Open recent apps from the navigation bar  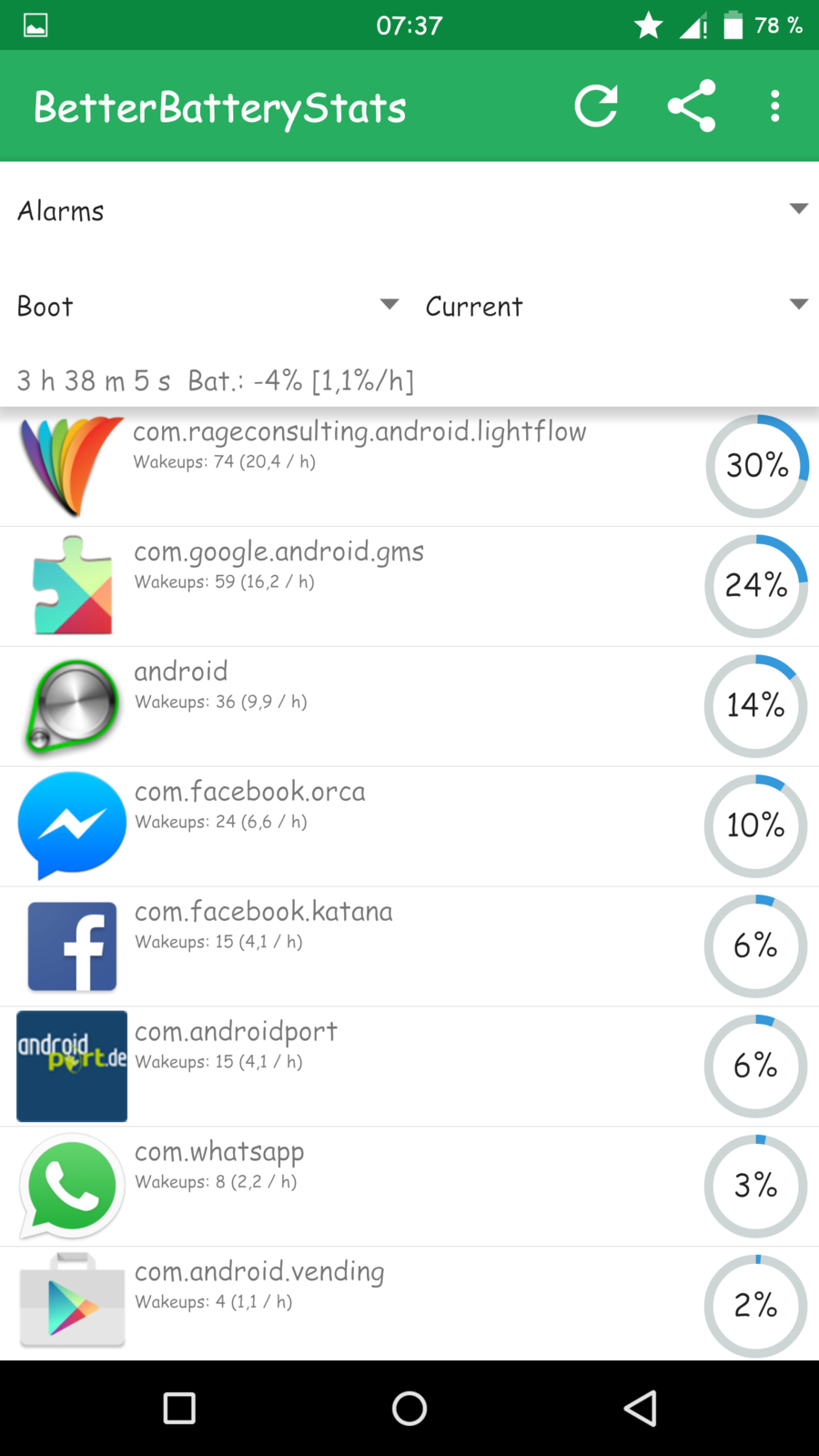tap(179, 1408)
